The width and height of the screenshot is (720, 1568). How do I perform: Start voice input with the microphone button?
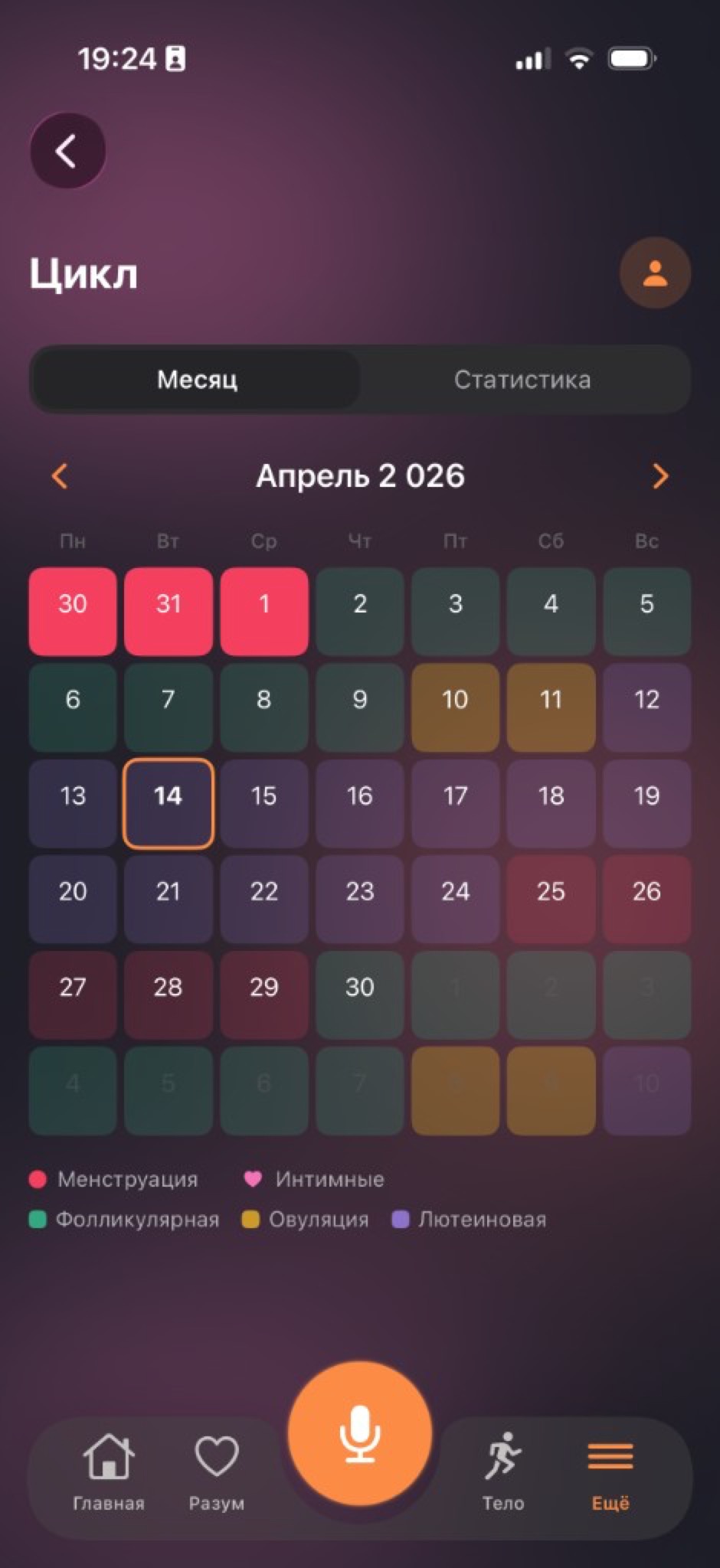click(360, 1433)
